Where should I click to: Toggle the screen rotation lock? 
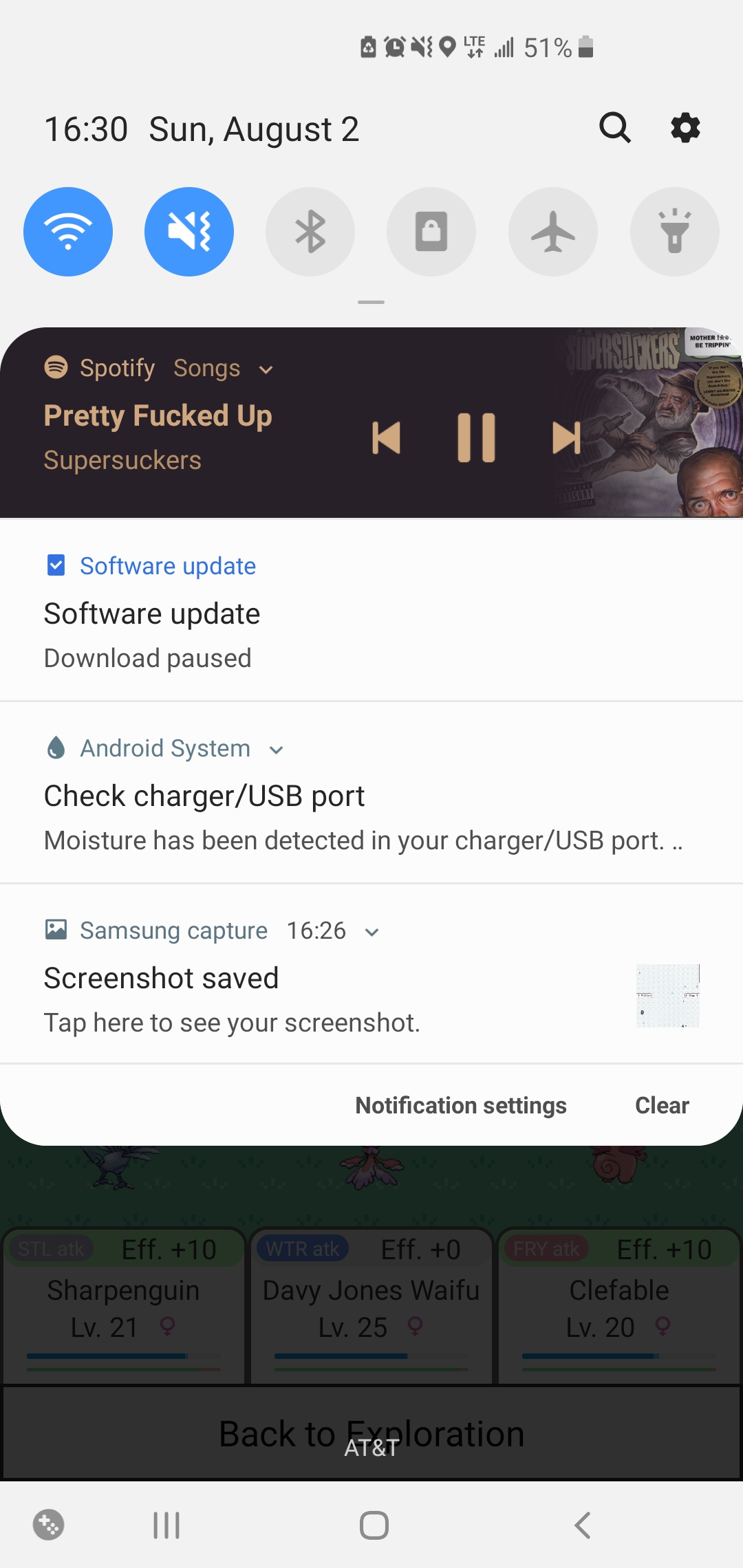click(431, 232)
